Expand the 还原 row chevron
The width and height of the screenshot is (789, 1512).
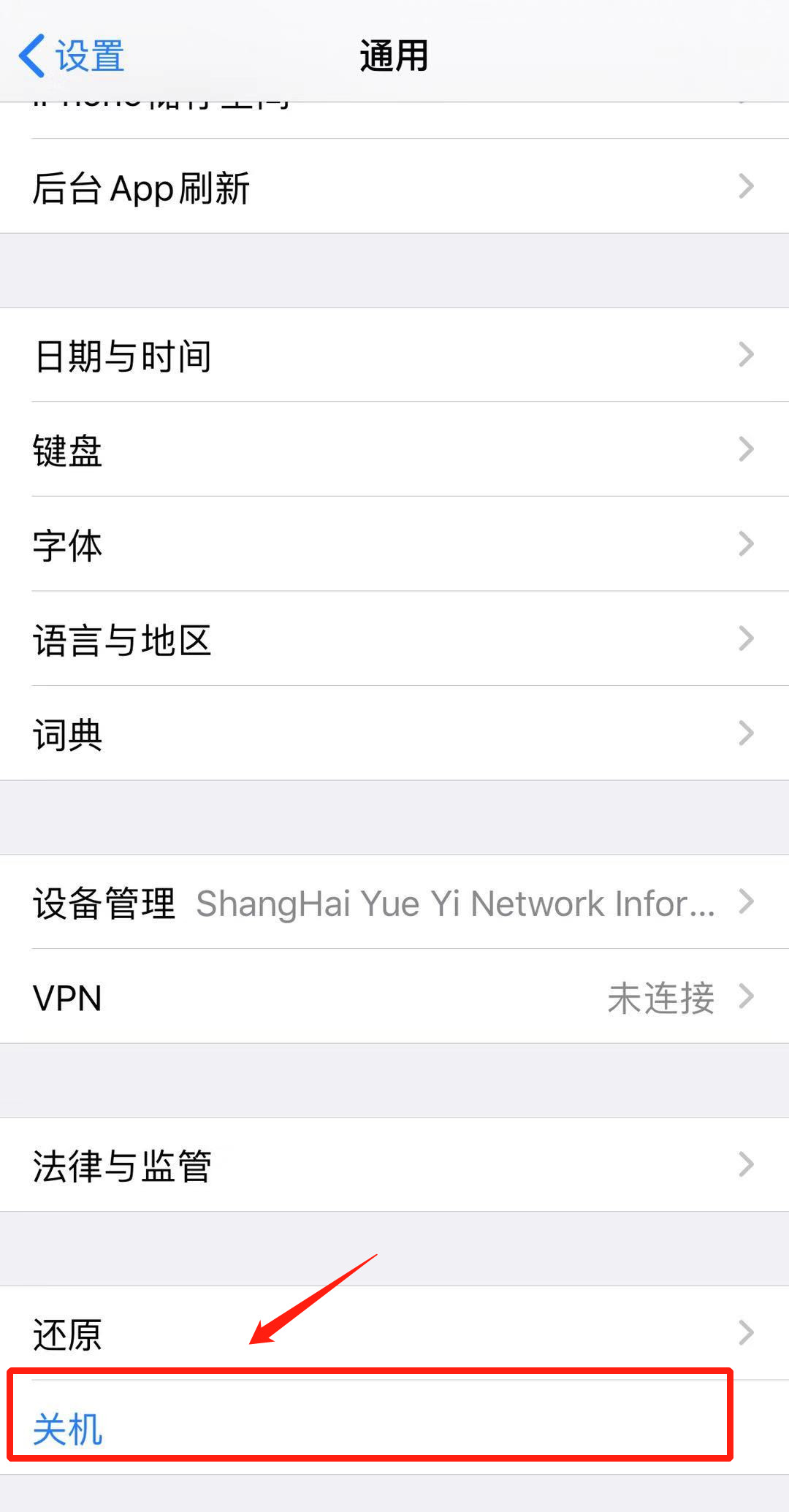tap(746, 1332)
